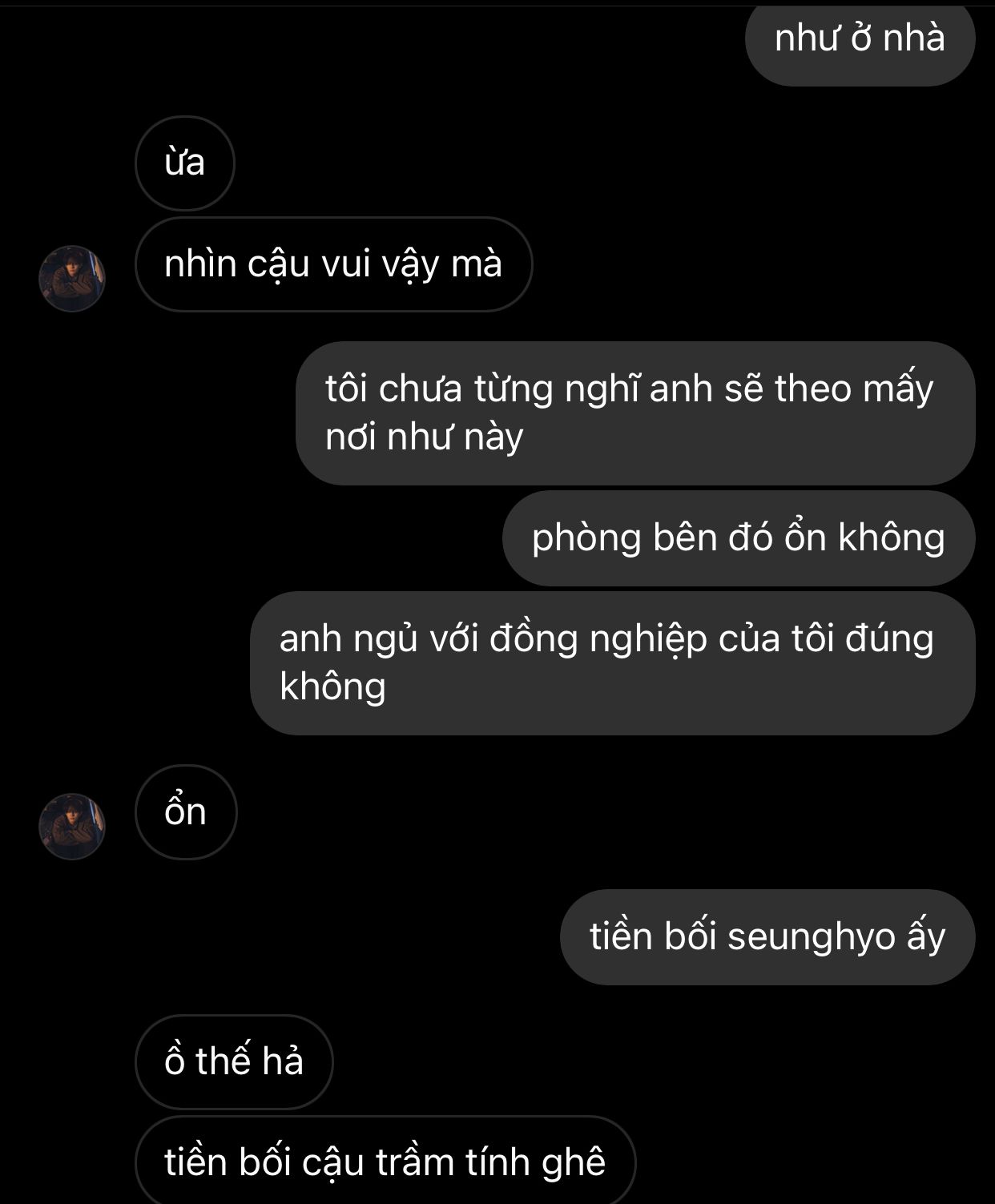The image size is (995, 1204).
Task: Open sender's avatar beside "nhìn cậu vui vậy mà"
Action: pos(72,278)
